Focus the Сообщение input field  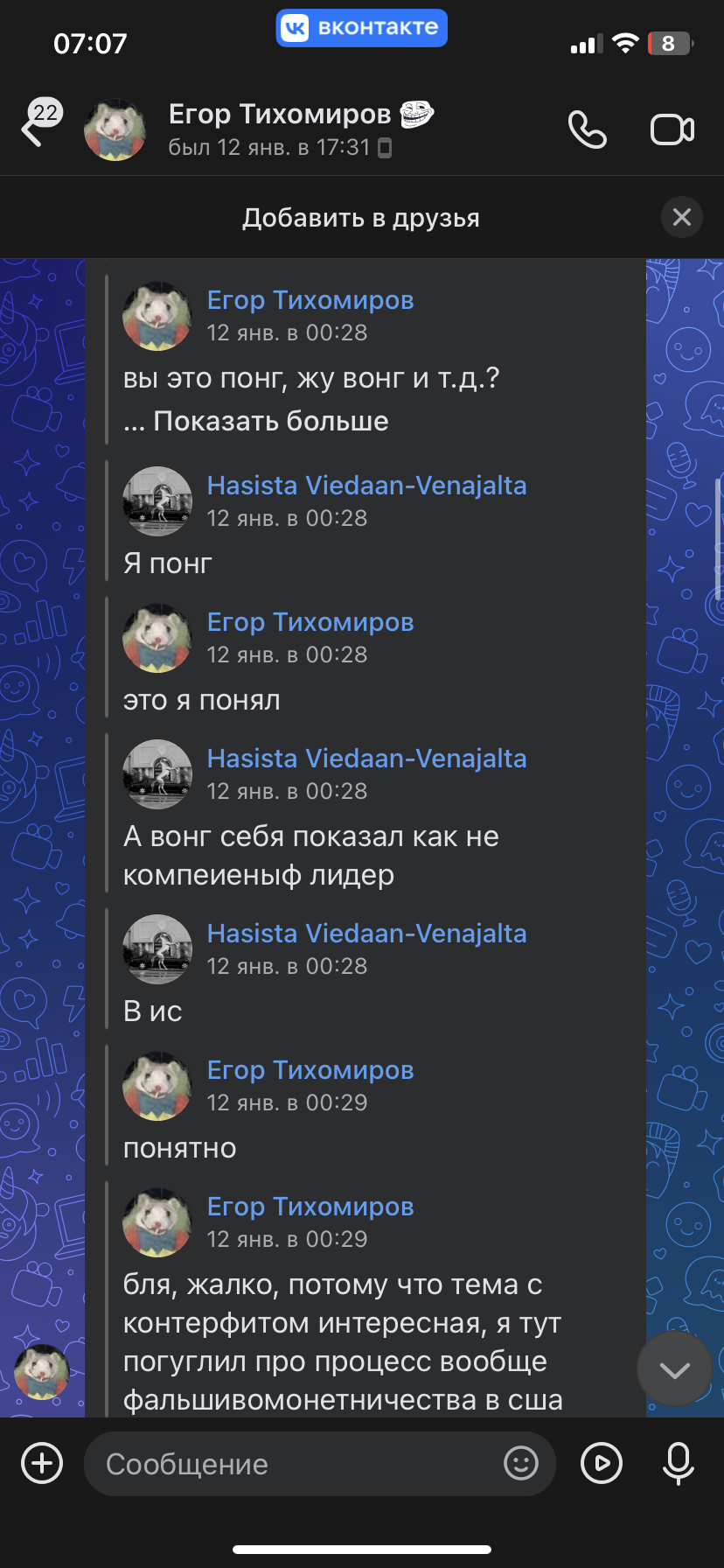click(x=289, y=1464)
